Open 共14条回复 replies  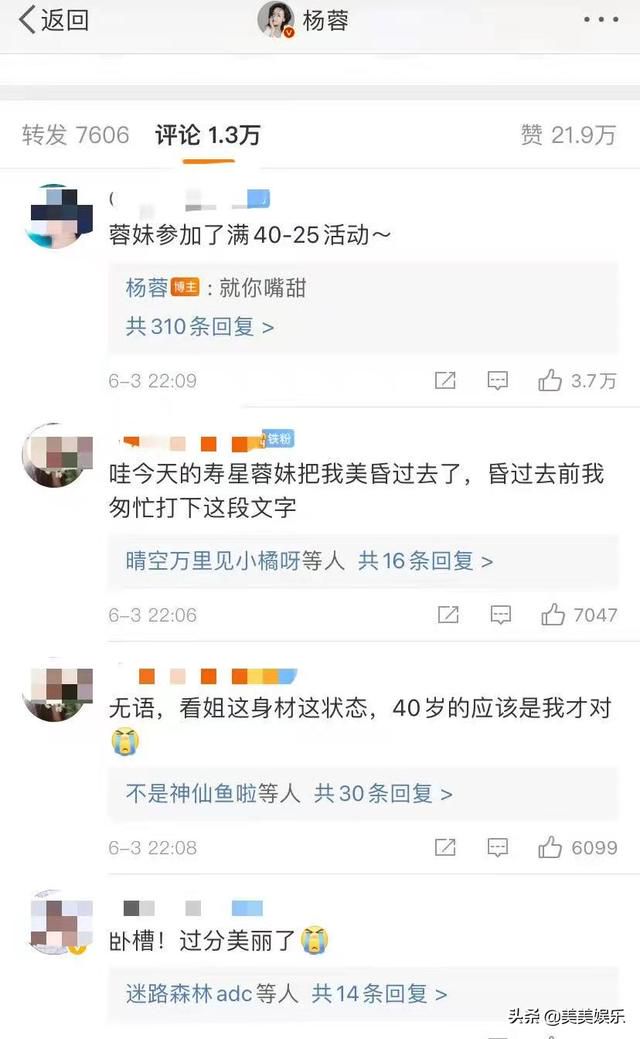[379, 994]
